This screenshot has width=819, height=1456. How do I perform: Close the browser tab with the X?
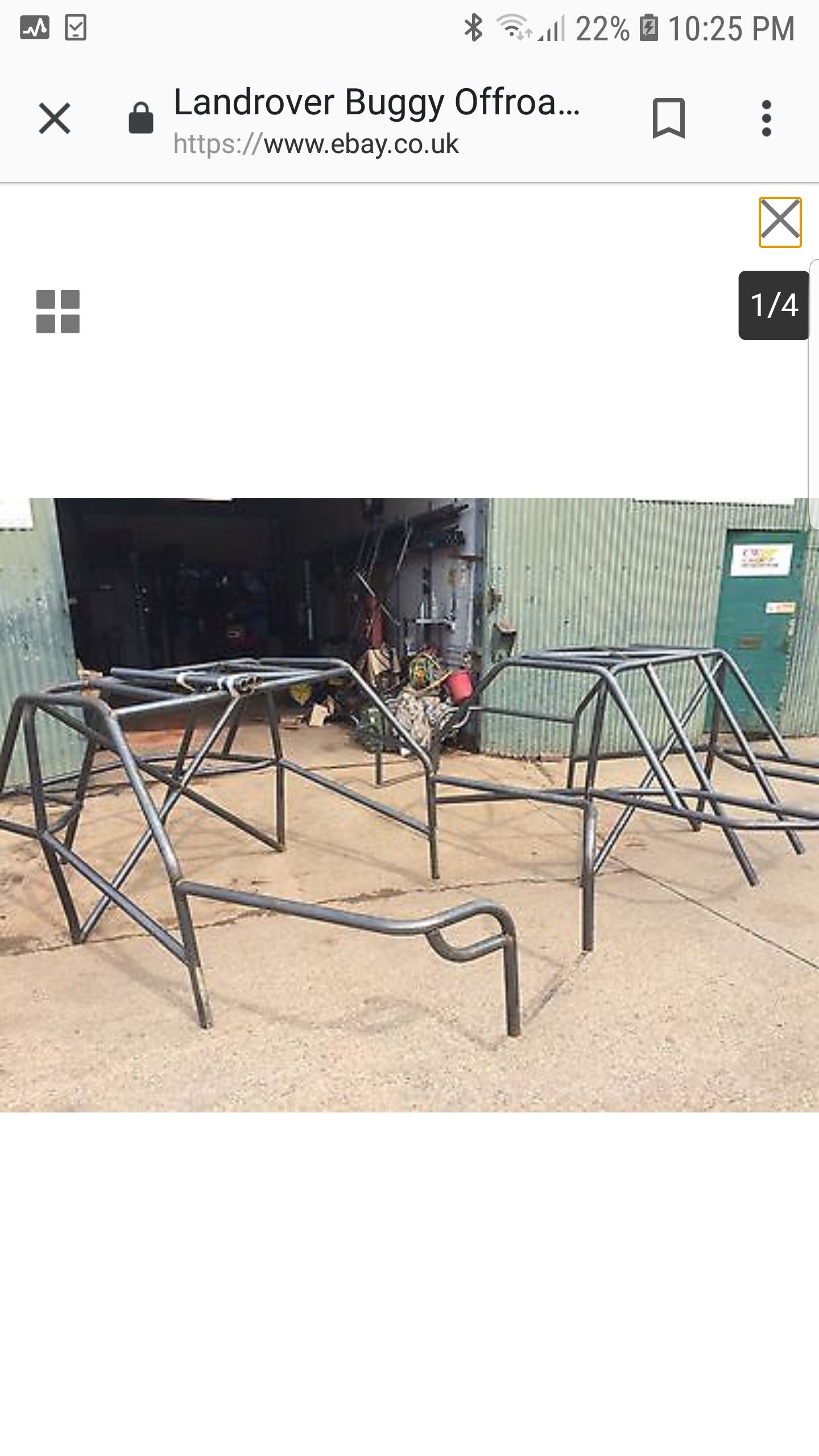[55, 118]
